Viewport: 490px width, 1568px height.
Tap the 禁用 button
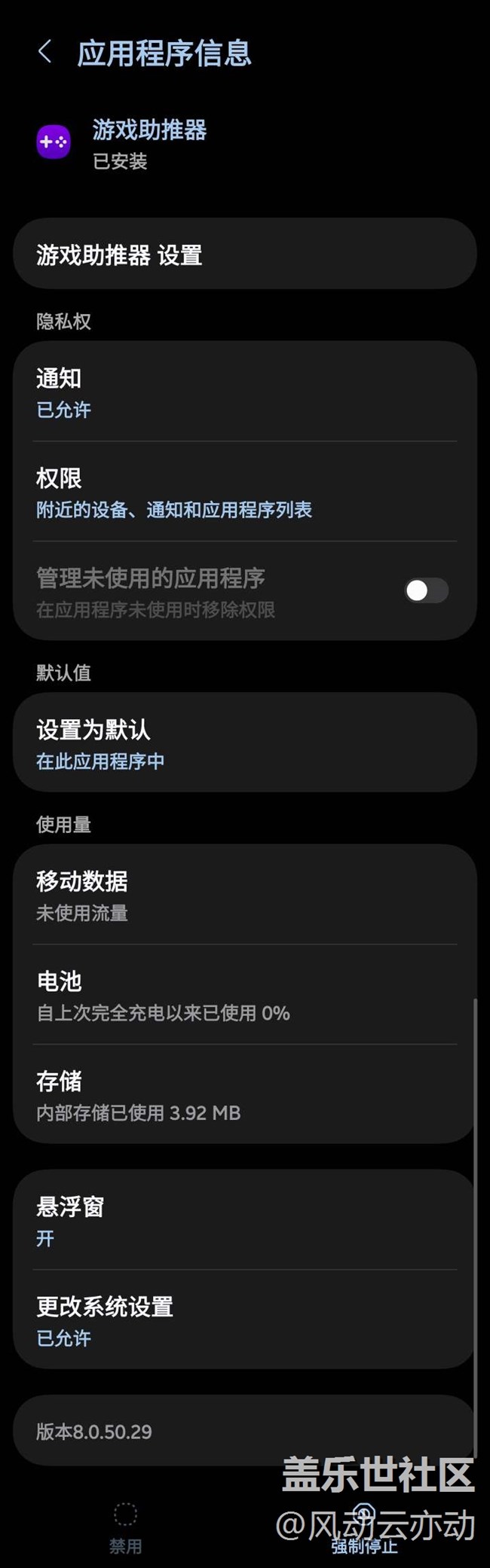125,1528
